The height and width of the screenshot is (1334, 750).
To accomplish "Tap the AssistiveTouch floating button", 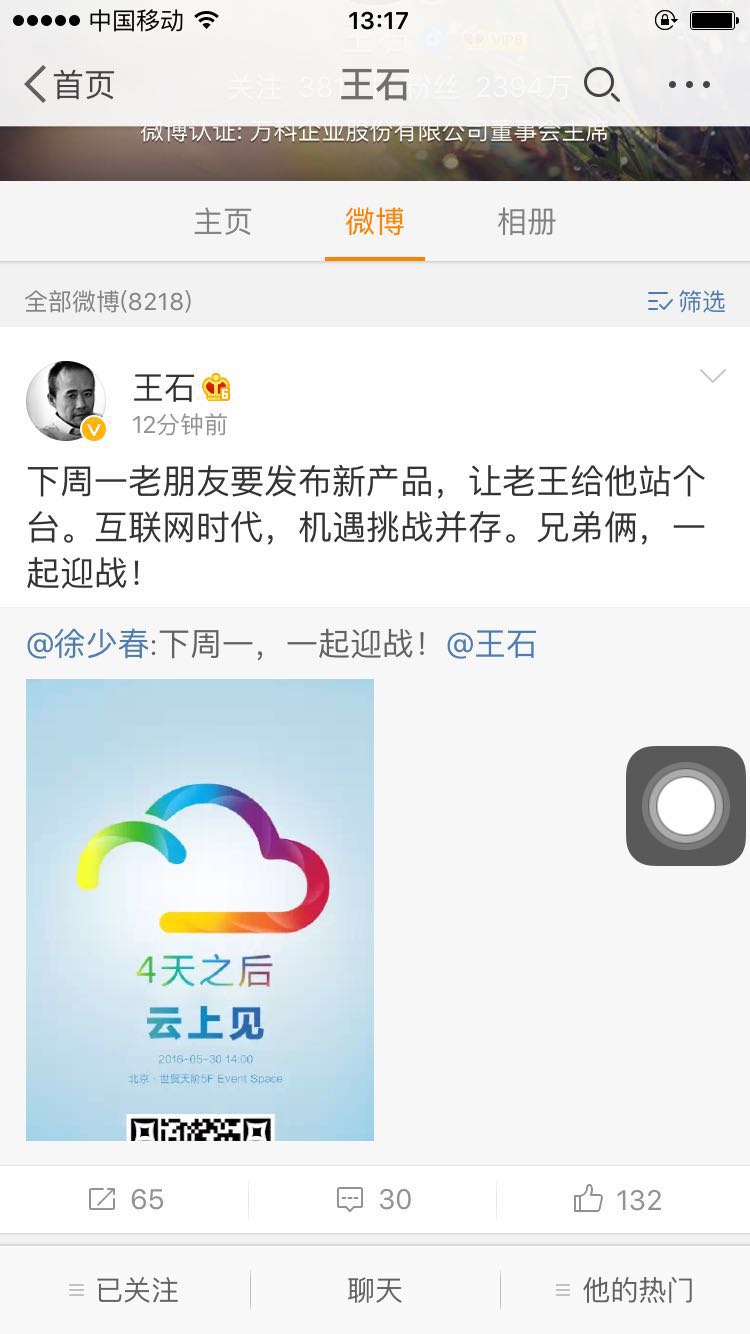I will [x=686, y=805].
